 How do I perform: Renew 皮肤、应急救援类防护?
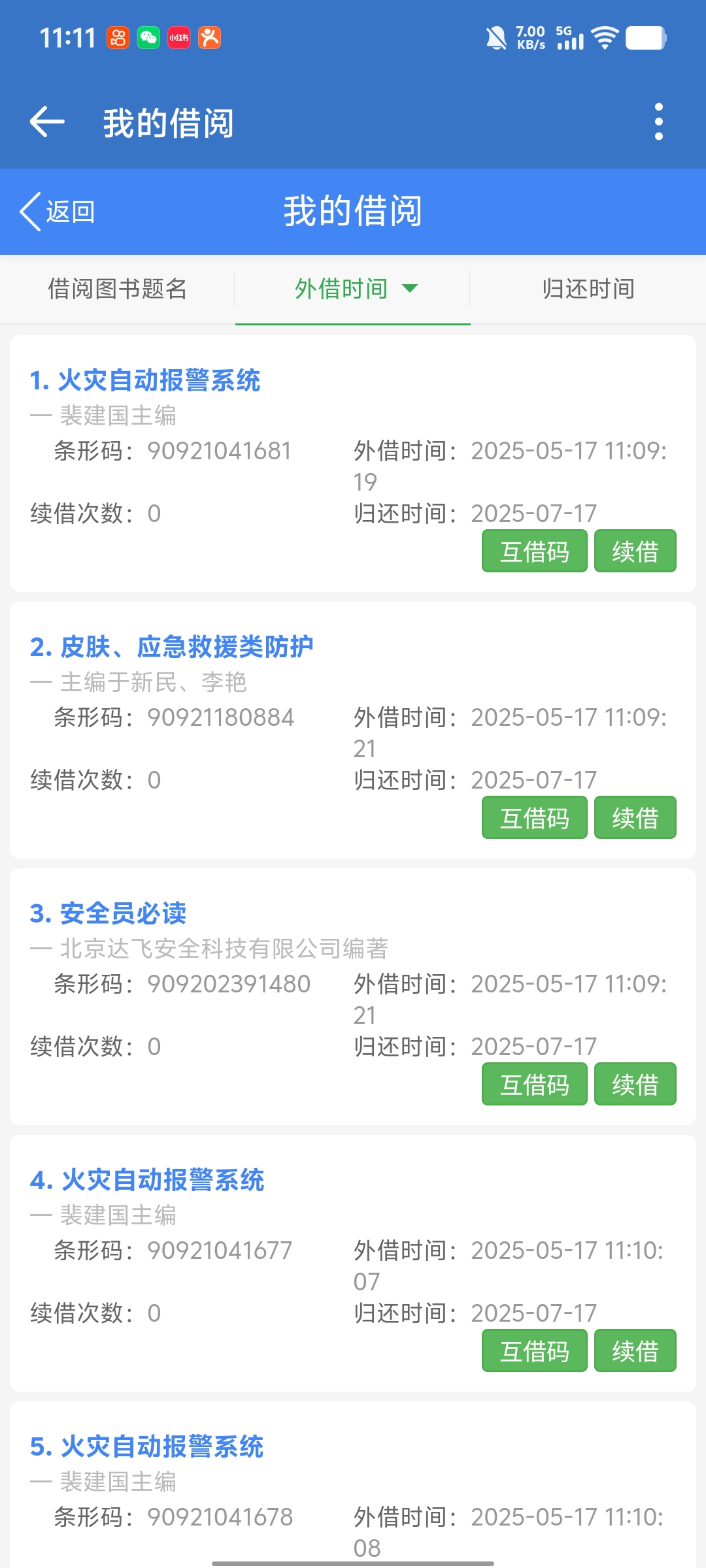coord(635,818)
